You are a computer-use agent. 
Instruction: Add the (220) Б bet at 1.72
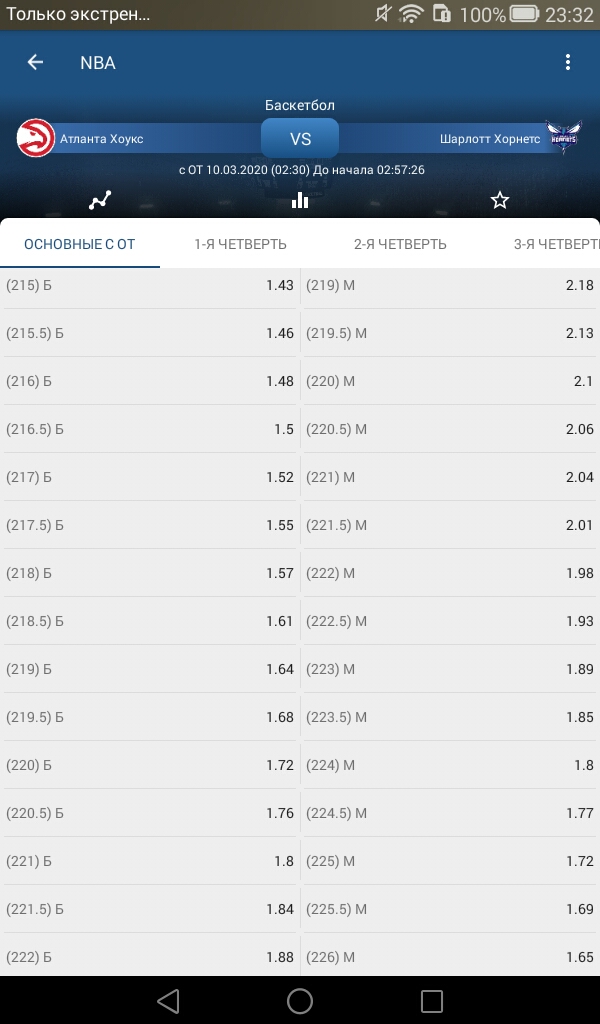click(x=150, y=765)
